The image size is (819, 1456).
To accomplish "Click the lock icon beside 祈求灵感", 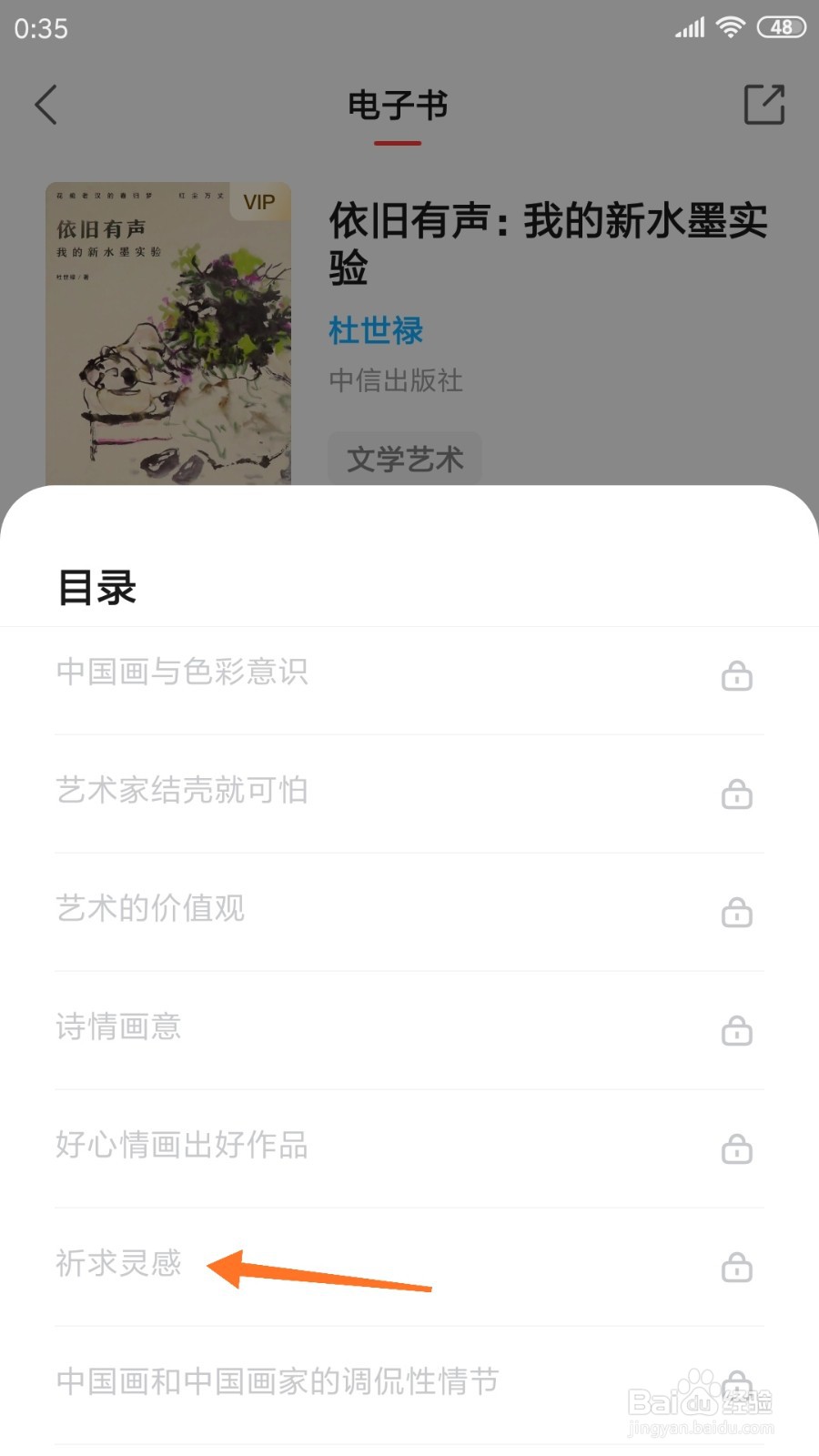I will tap(738, 1268).
